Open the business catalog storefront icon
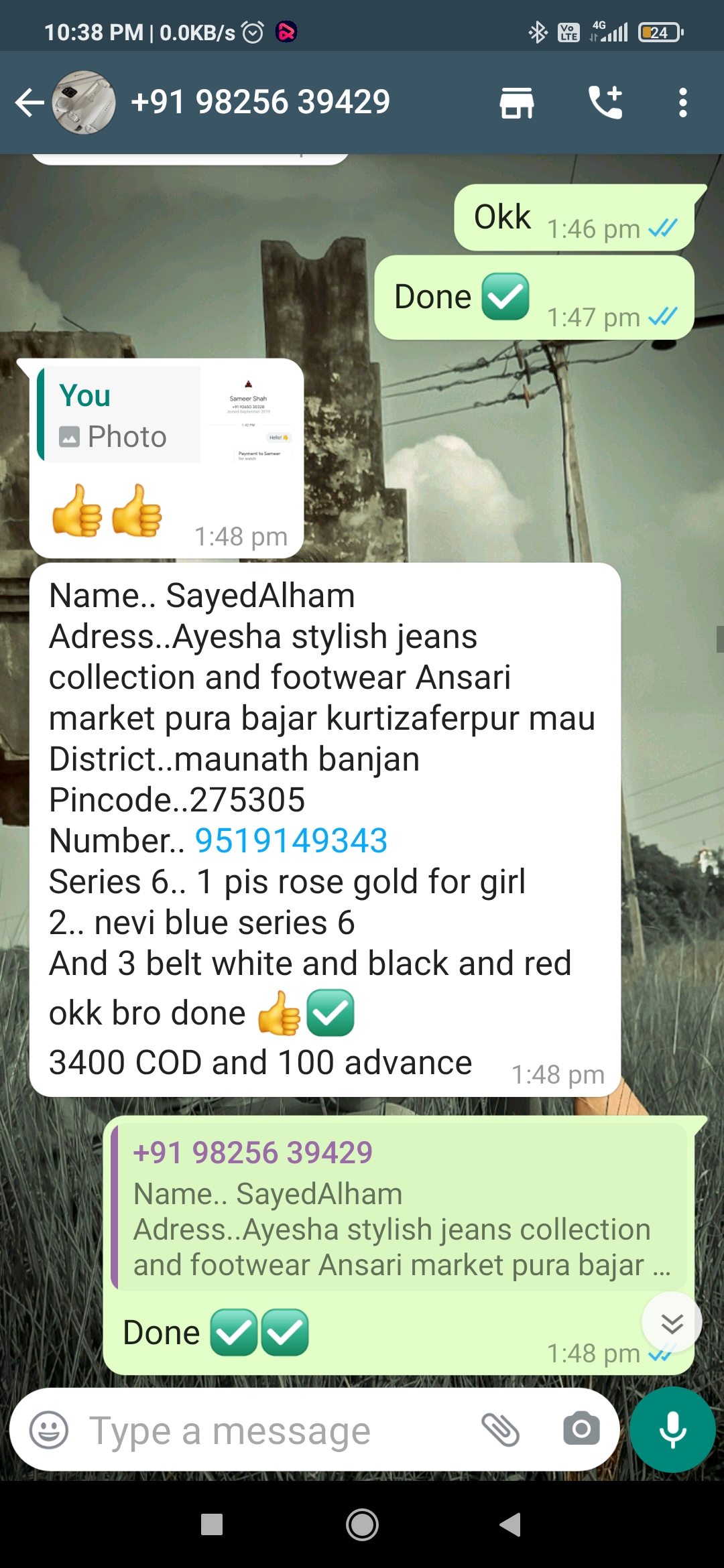 [x=516, y=103]
